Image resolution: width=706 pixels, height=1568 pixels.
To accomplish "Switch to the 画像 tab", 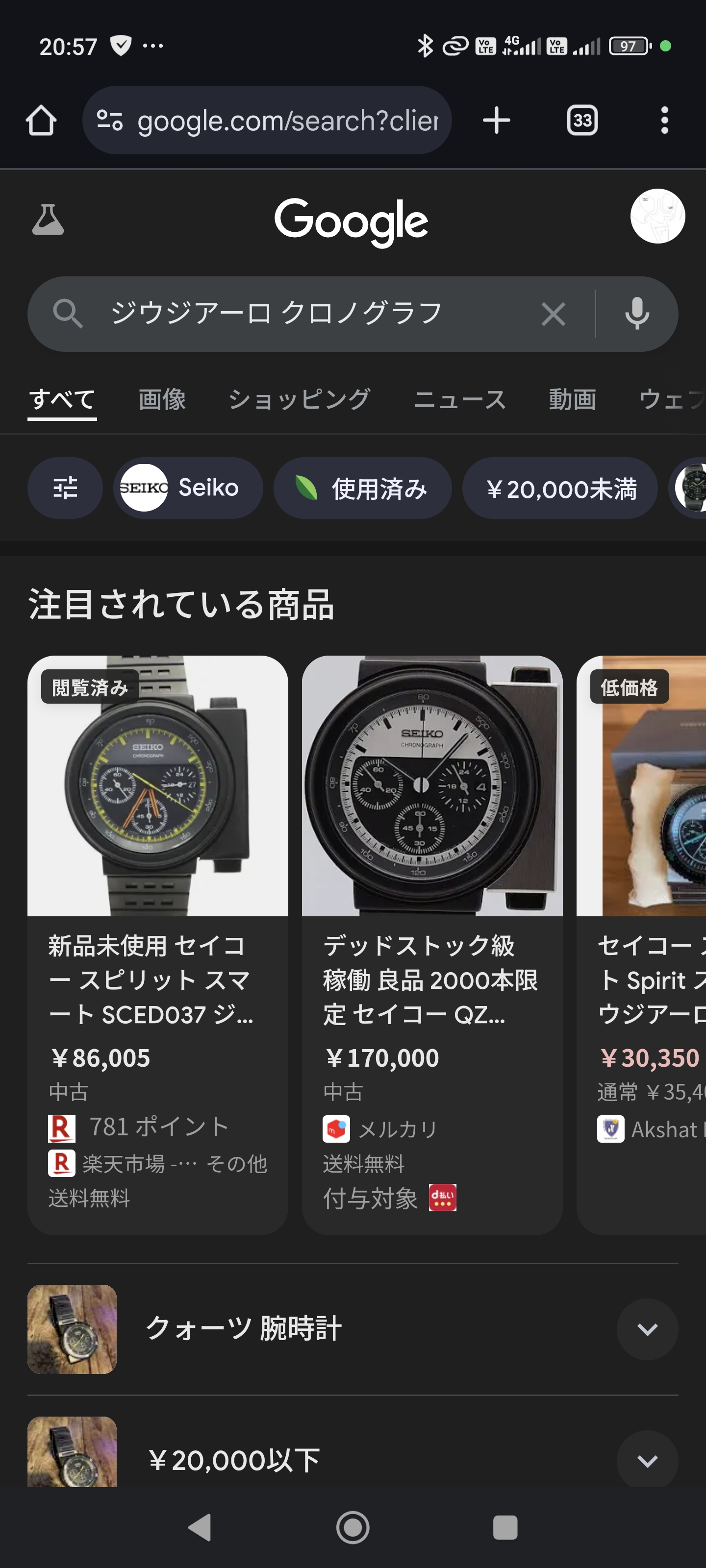I will click(x=162, y=399).
